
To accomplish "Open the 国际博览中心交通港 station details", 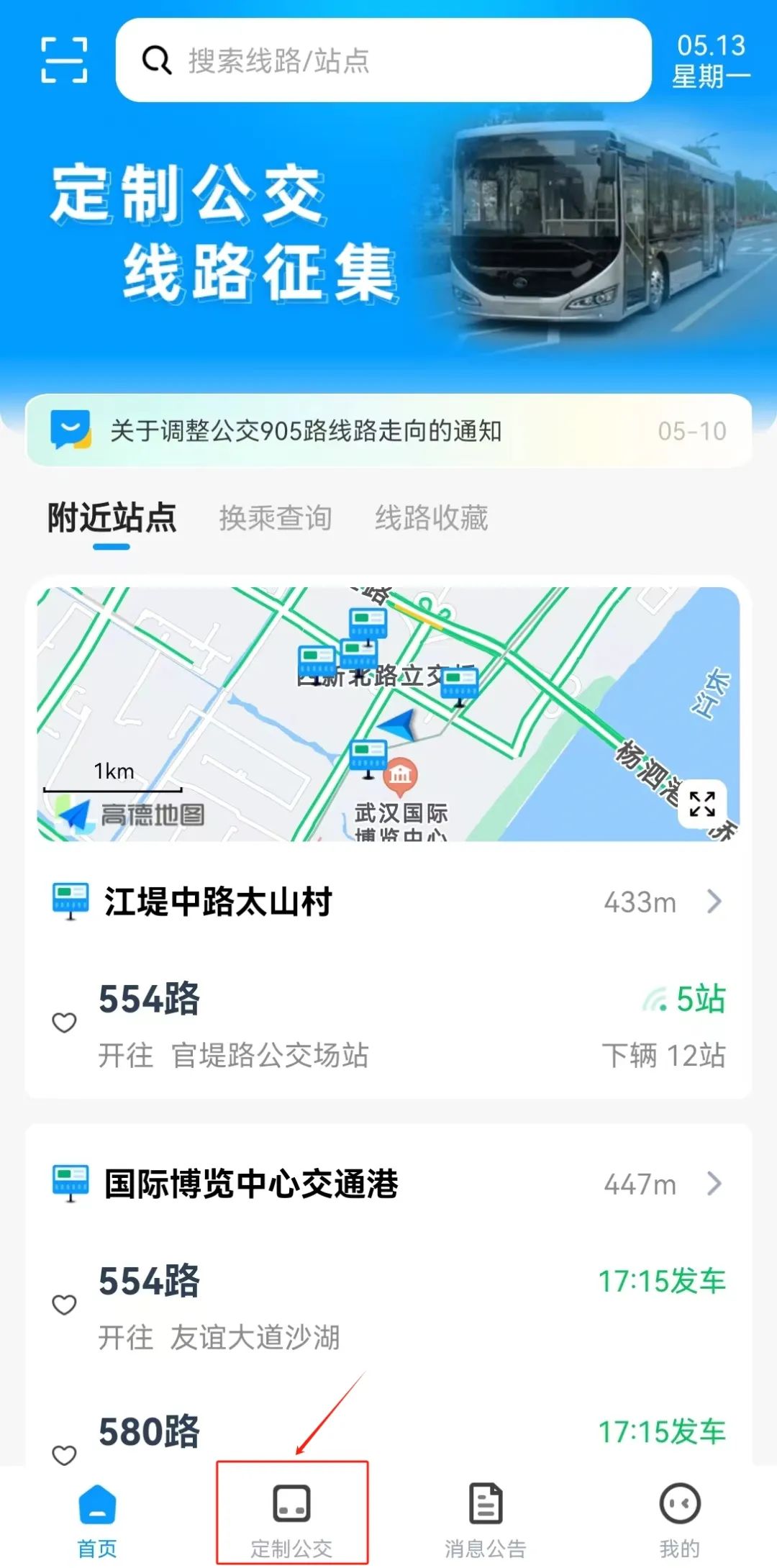I will [388, 1184].
